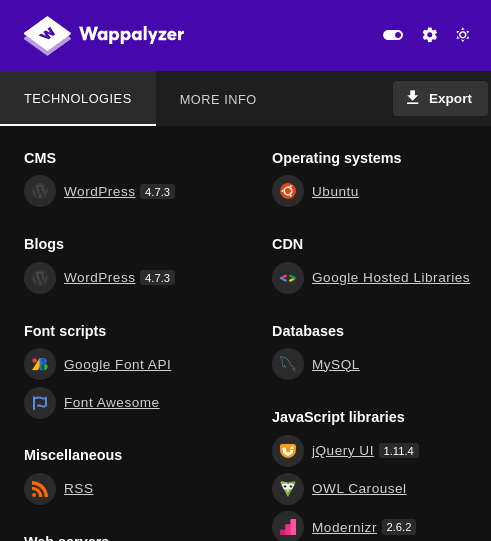Open the WordPress link under Blogs
Screen dimensions: 491x541
coord(99,278)
